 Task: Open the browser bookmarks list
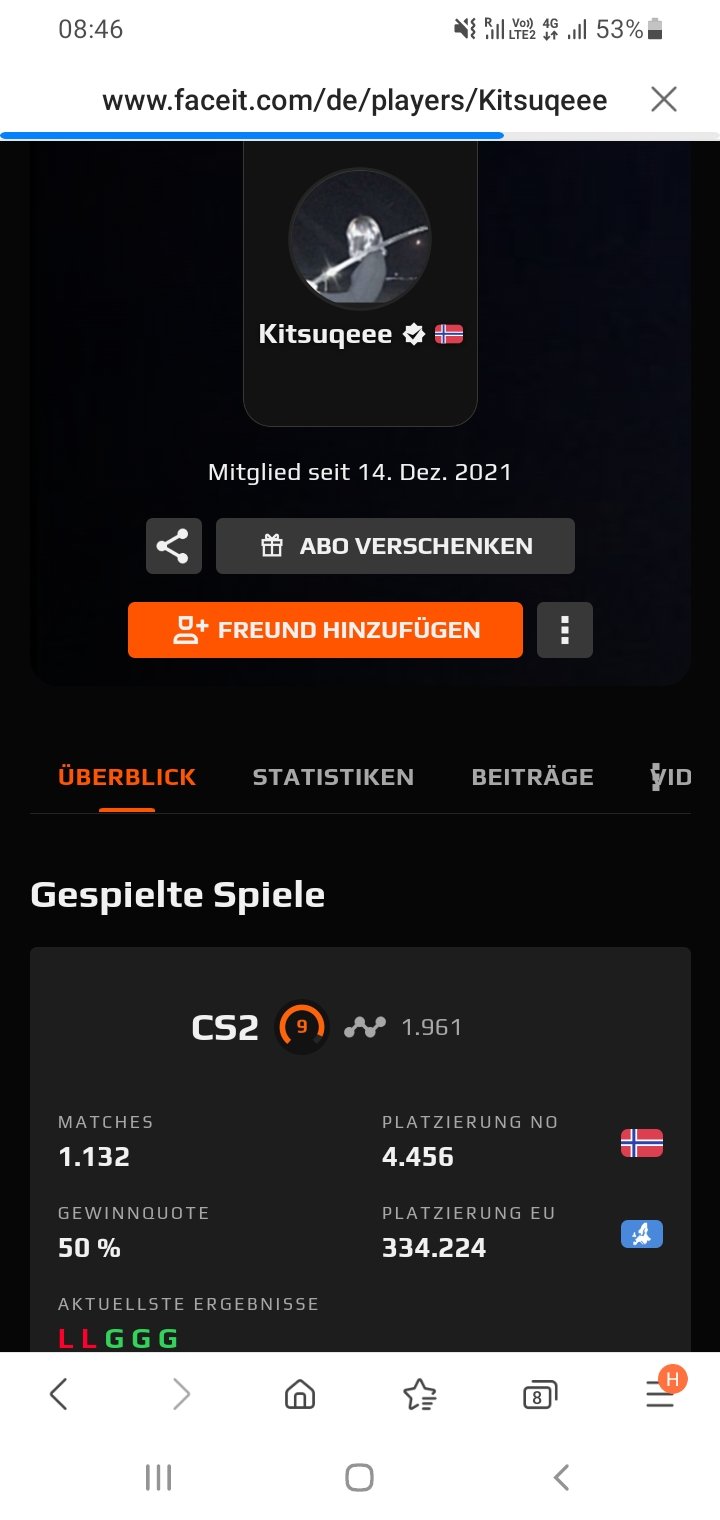(419, 1394)
